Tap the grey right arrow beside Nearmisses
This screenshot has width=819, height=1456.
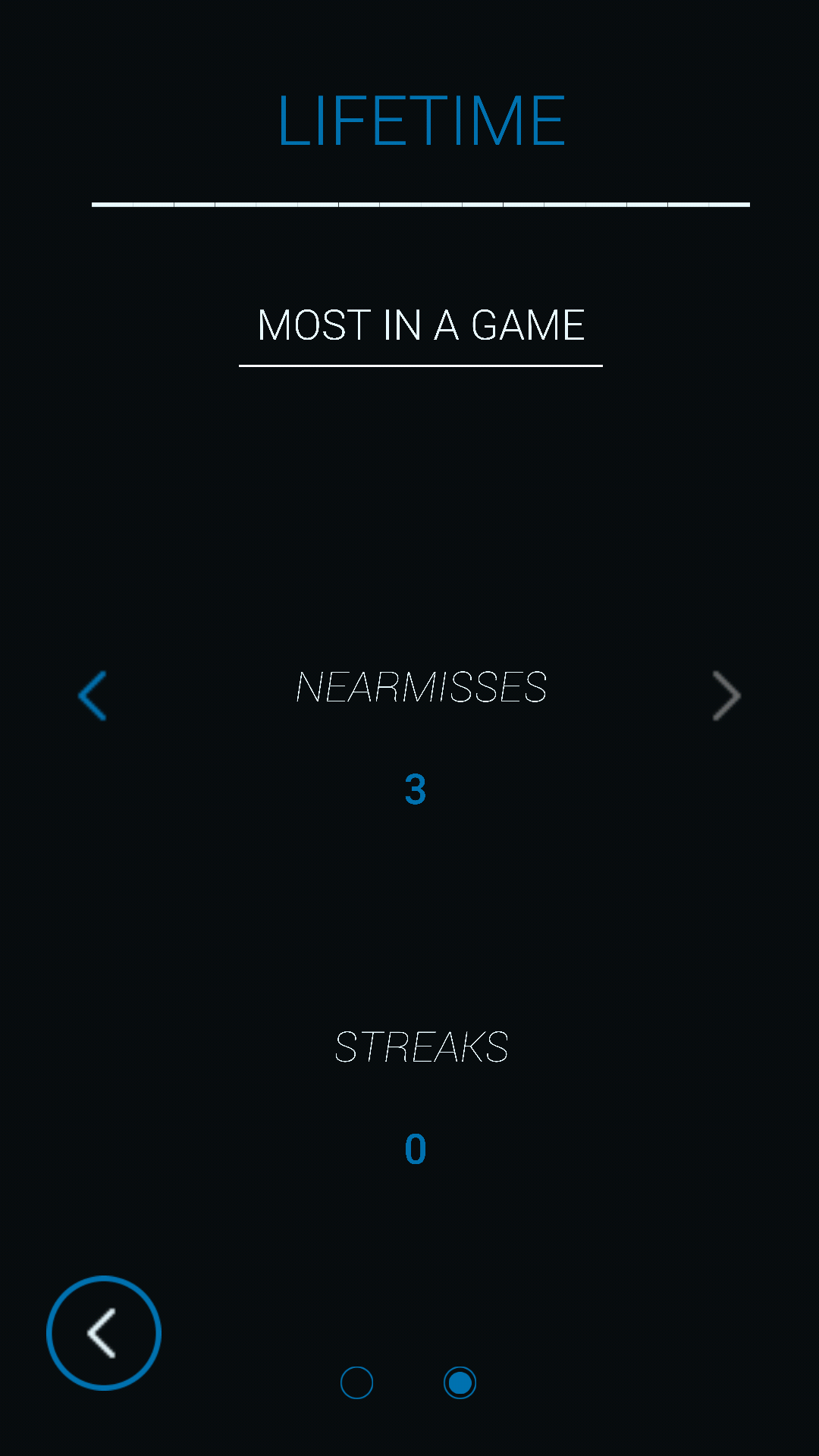[x=726, y=695]
